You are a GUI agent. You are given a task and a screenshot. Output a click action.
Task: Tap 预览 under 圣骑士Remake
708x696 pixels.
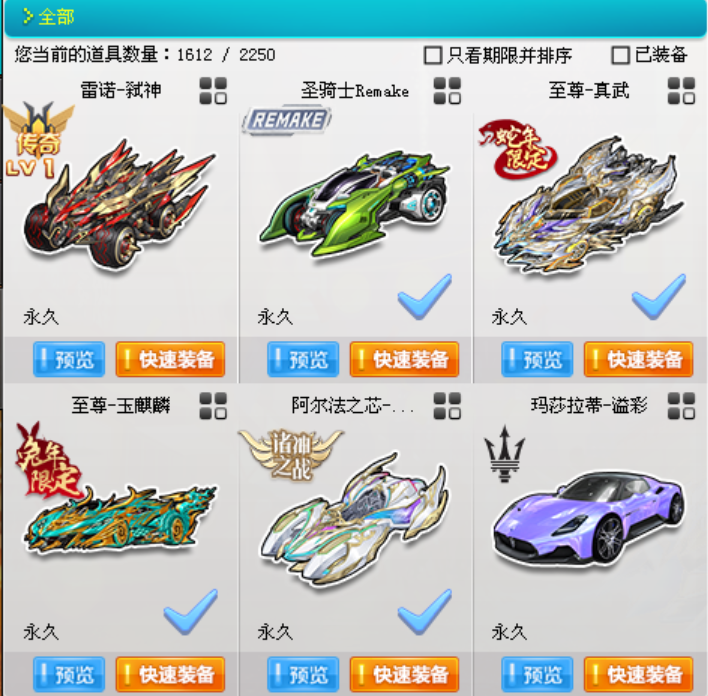click(x=303, y=360)
